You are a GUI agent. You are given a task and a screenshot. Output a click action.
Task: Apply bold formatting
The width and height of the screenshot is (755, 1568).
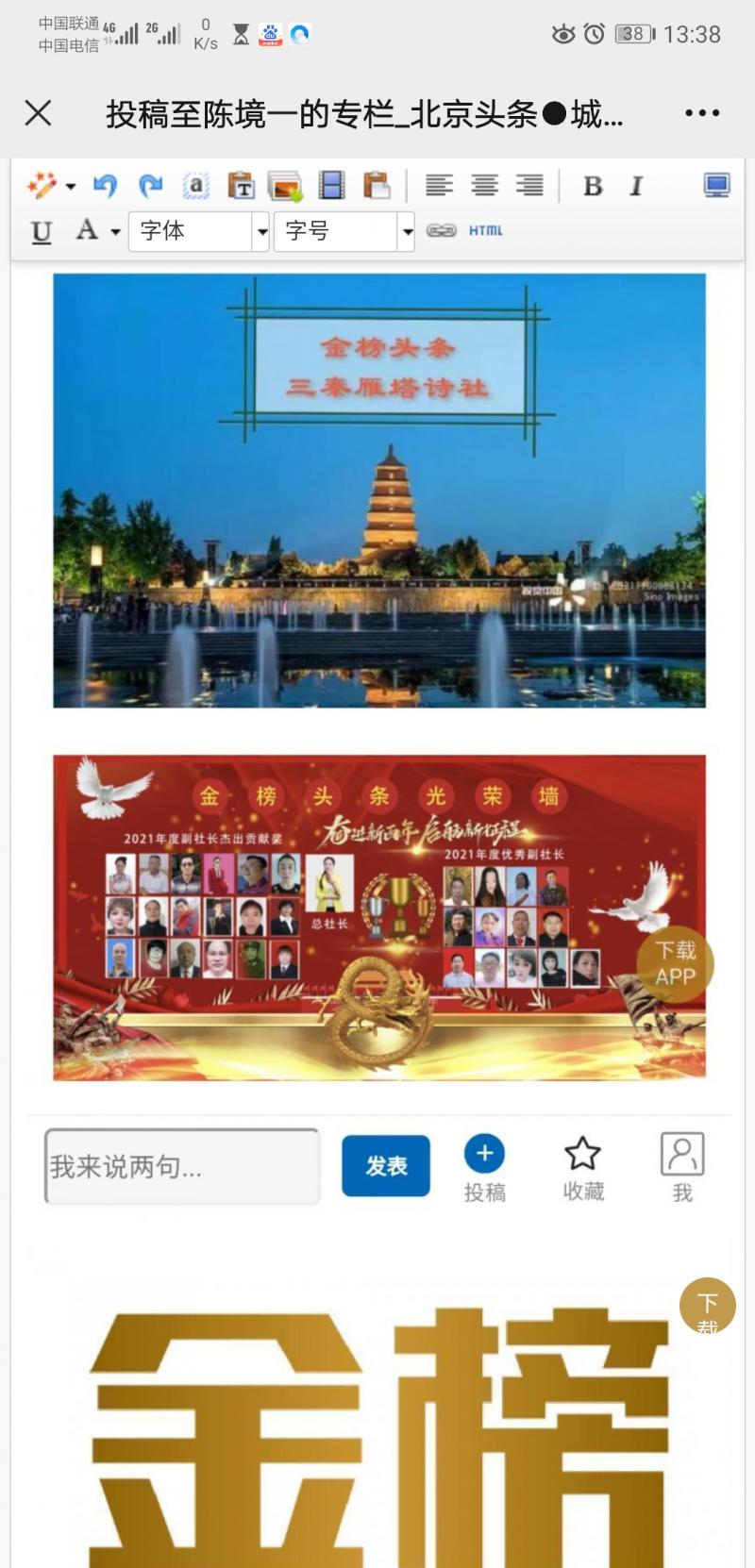593,186
